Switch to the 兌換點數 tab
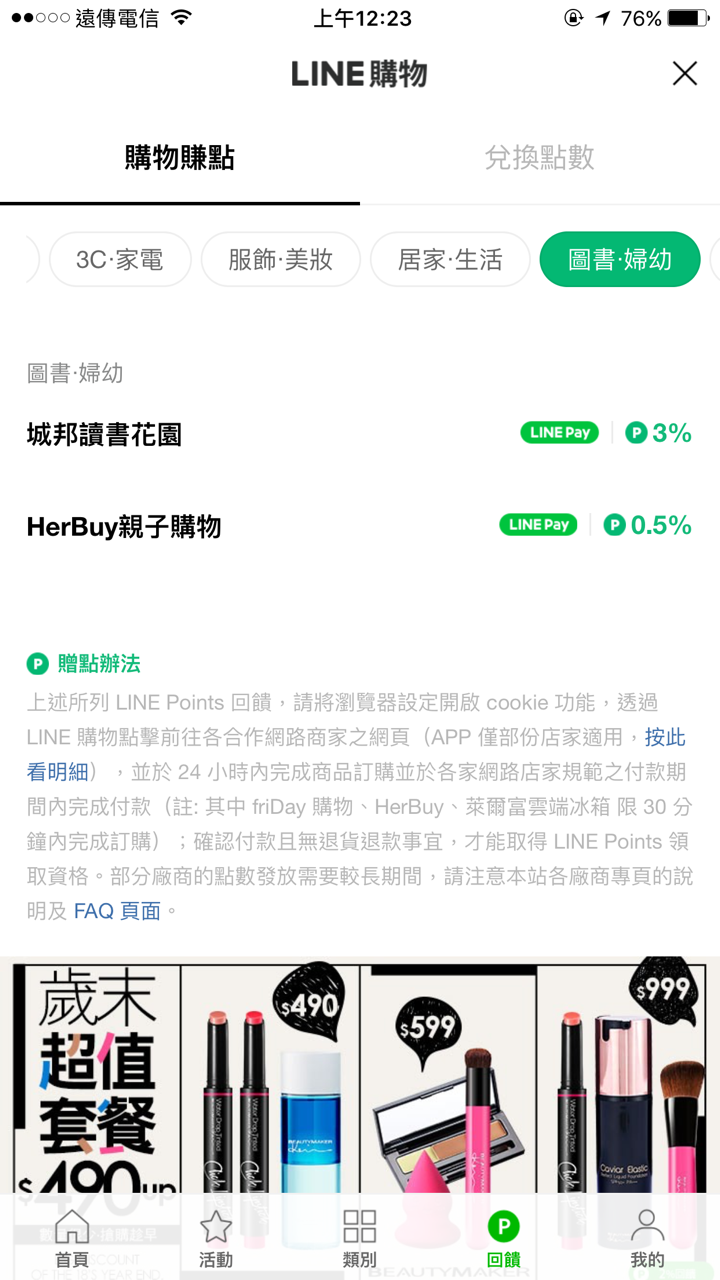 tap(540, 157)
